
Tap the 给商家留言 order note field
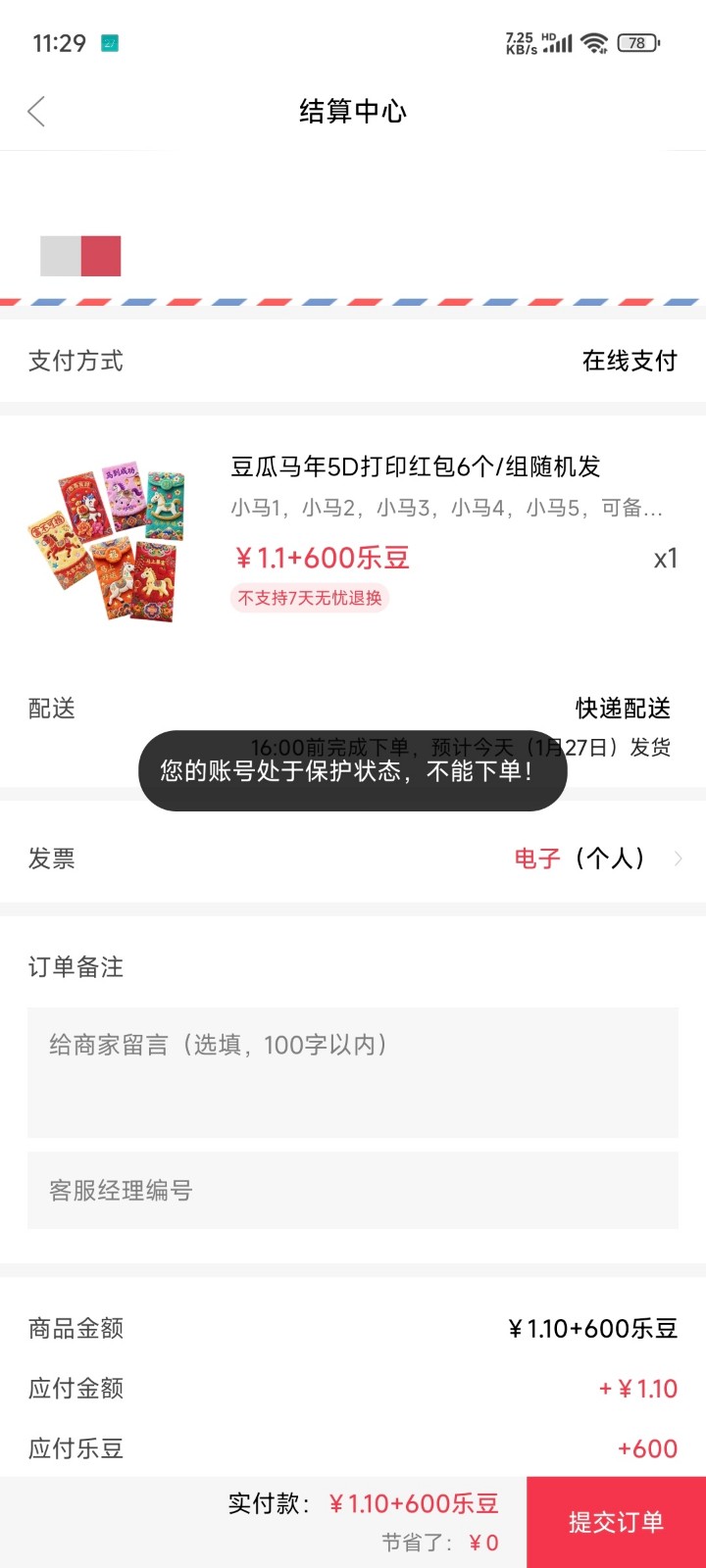pos(353,1072)
